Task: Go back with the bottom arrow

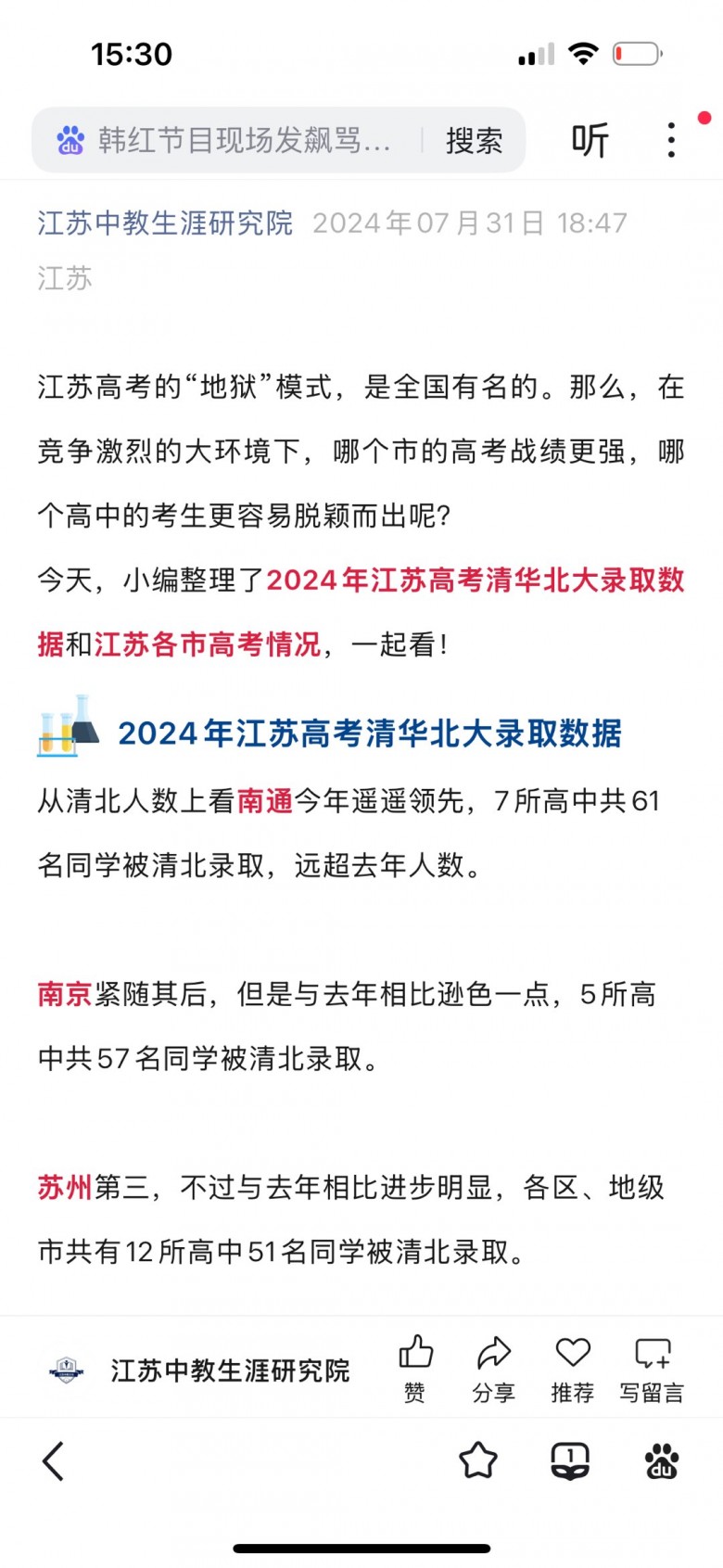Action: coord(54,1461)
